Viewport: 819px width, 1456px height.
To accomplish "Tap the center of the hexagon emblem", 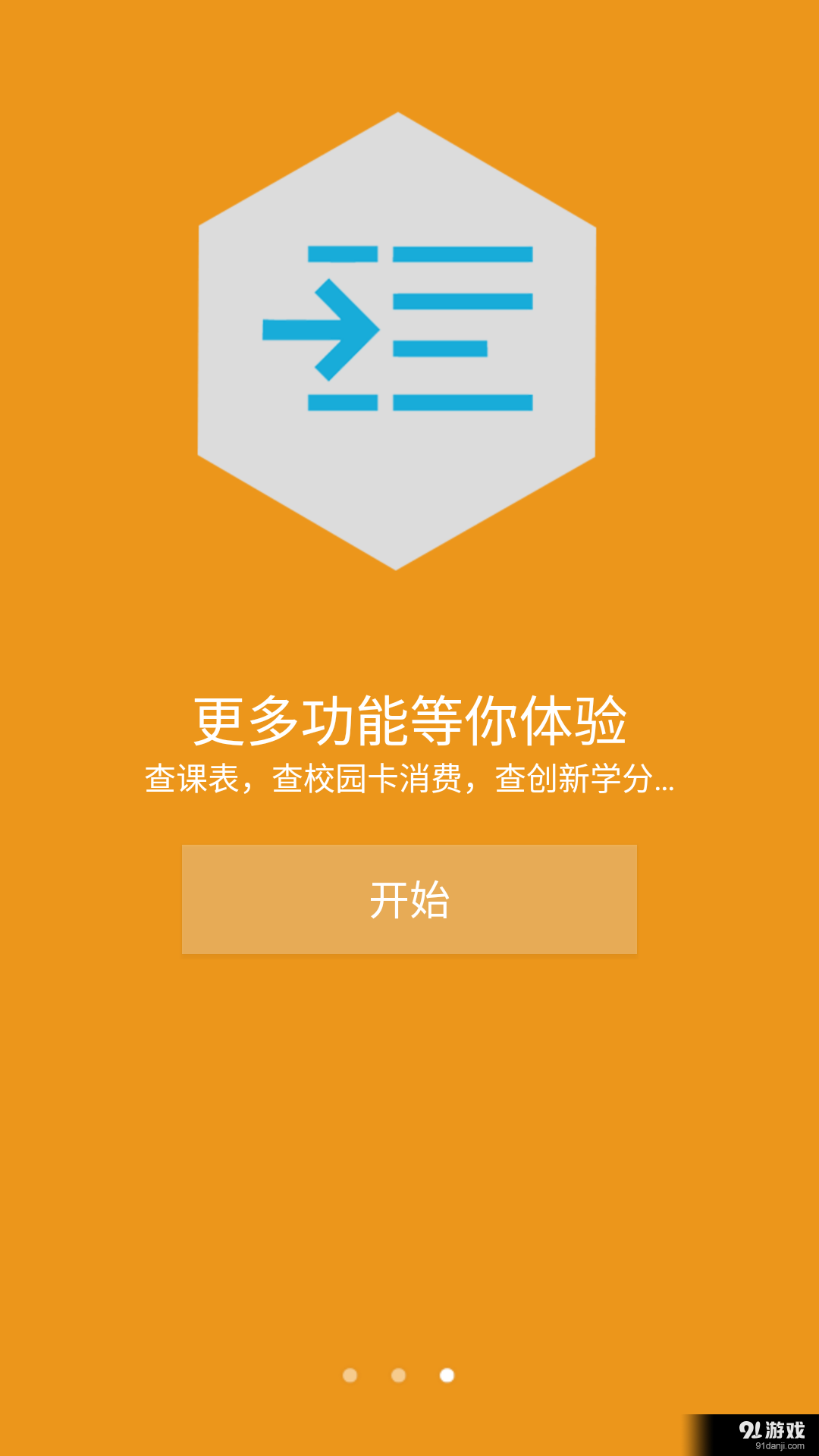I will tap(398, 341).
